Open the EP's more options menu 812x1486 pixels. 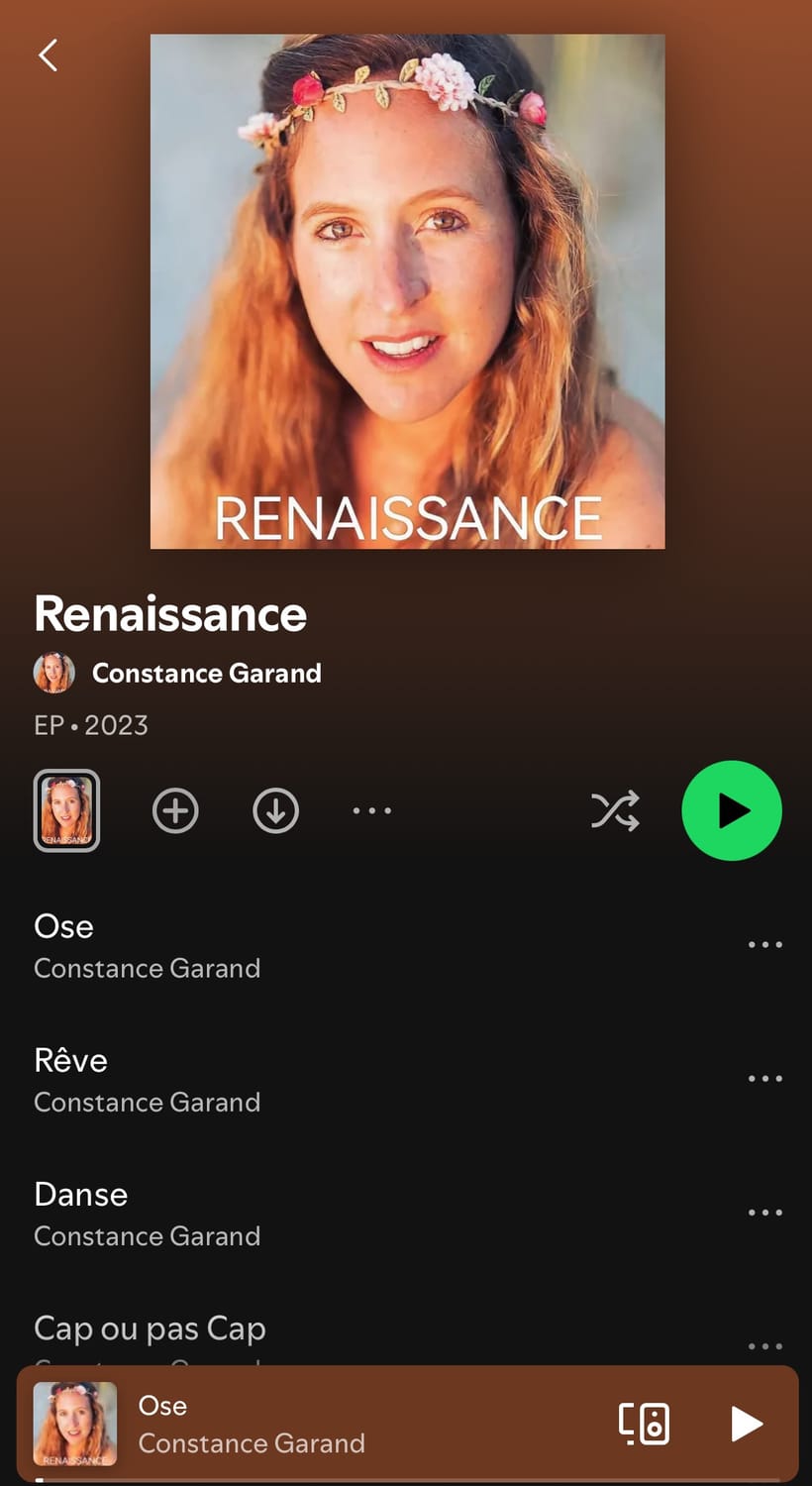[x=372, y=811]
